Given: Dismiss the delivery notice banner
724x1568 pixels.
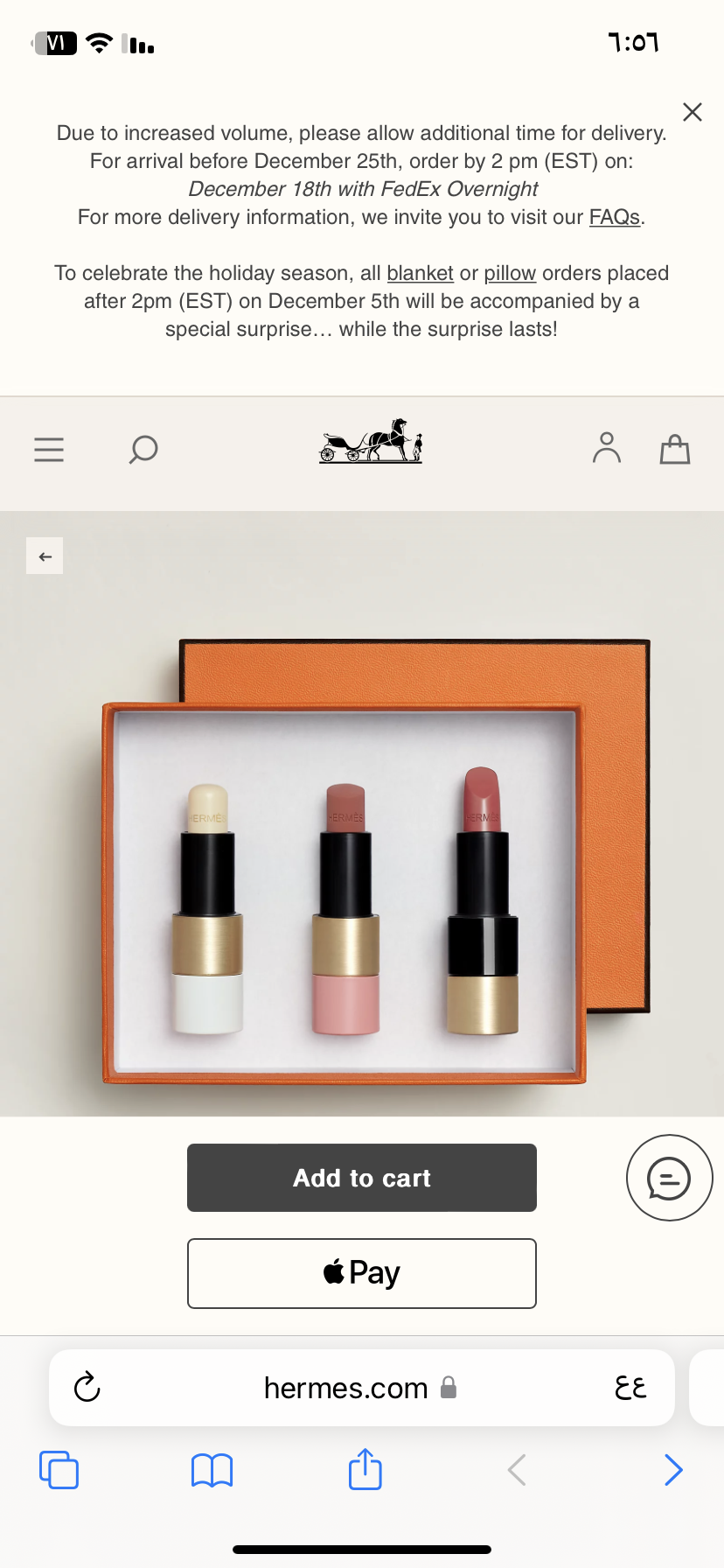Looking at the screenshot, I should pyautogui.click(x=692, y=112).
